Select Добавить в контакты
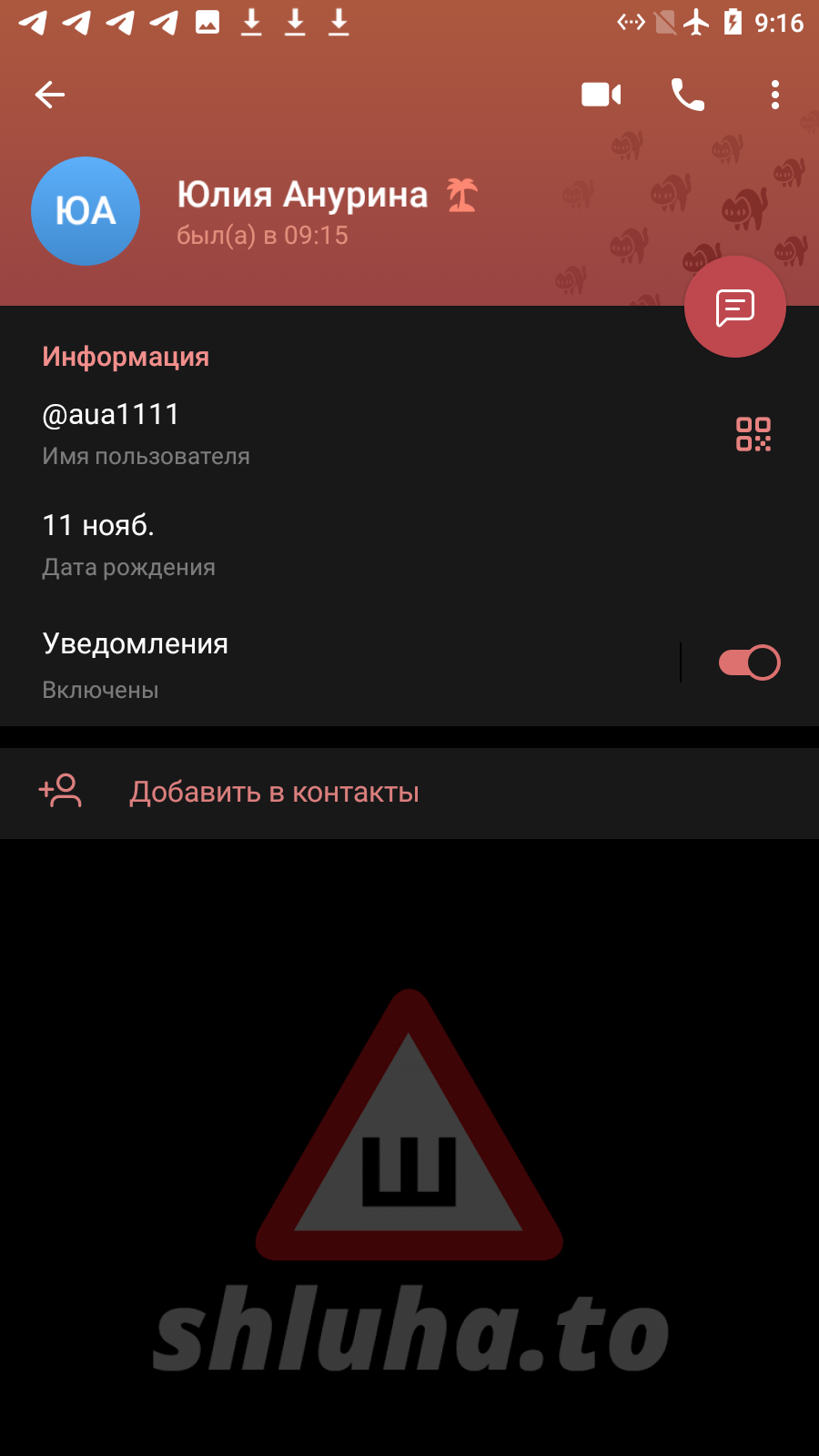Image resolution: width=819 pixels, height=1456 pixels. pyautogui.click(x=409, y=793)
